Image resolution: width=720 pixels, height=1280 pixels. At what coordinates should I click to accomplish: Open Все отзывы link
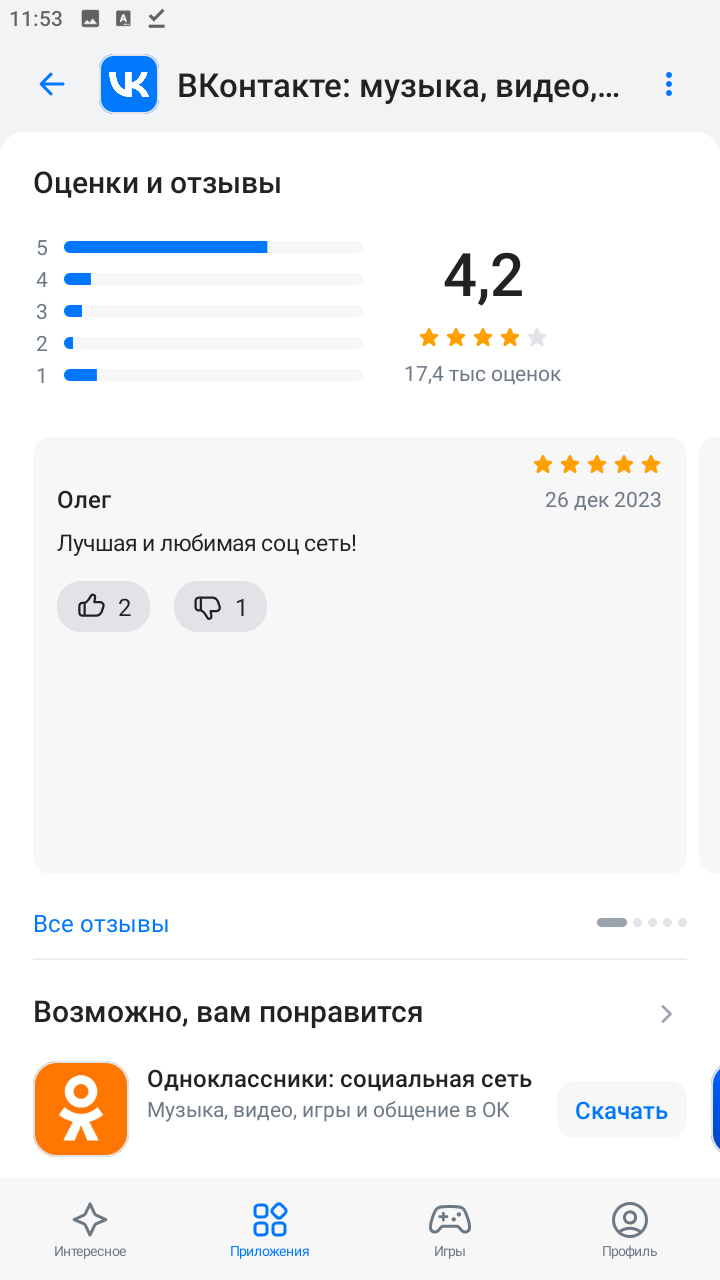click(101, 924)
